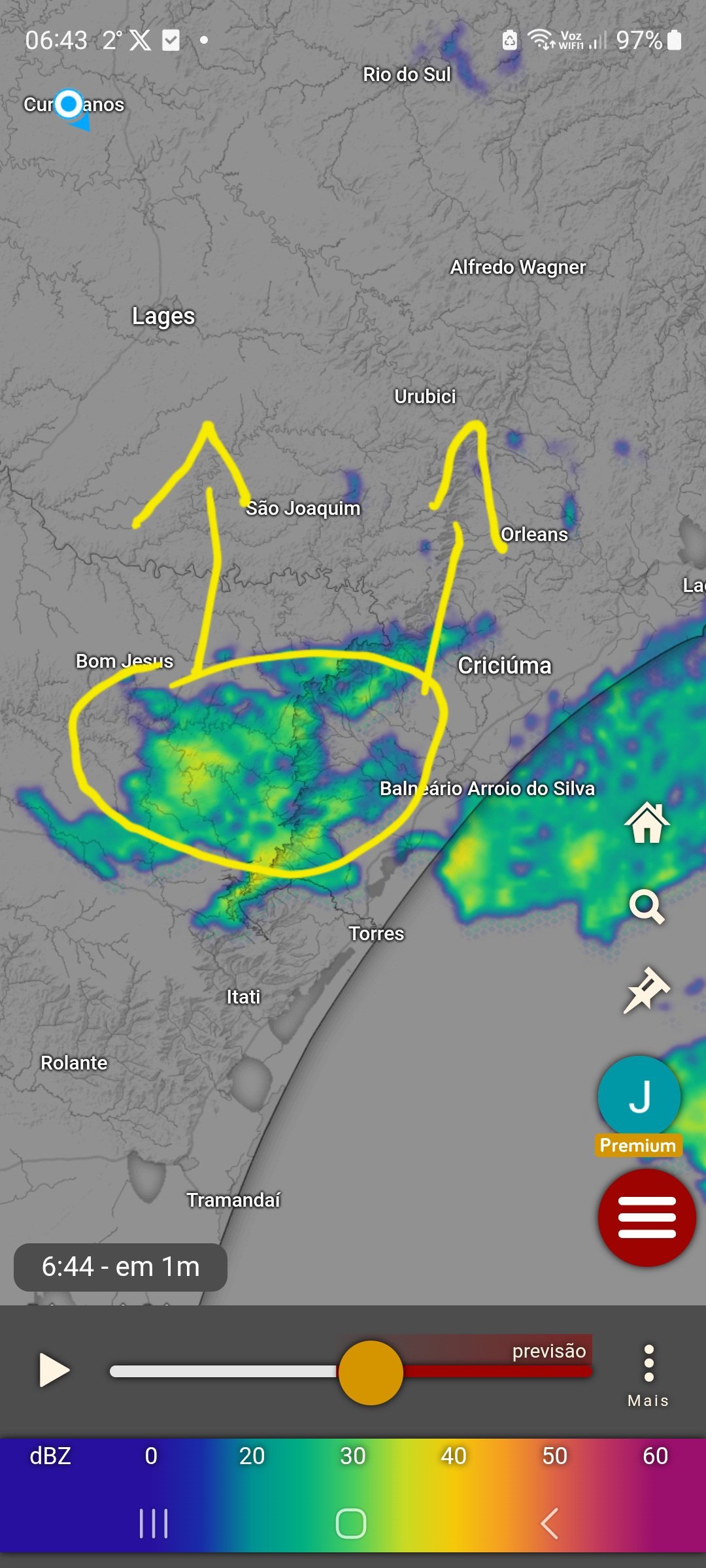Tap the orange radar timeline slider handle

(371, 1373)
